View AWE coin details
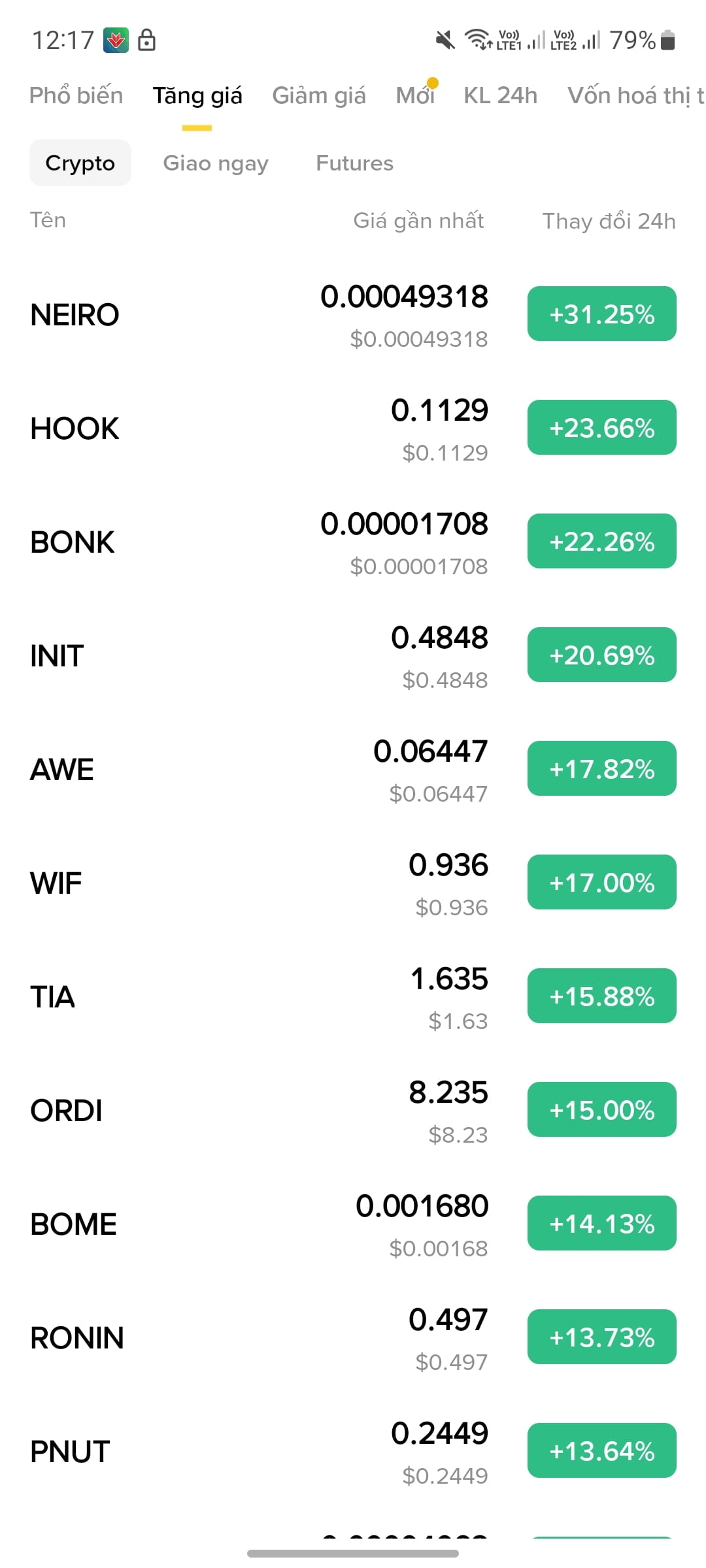Image resolution: width=706 pixels, height=1568 pixels. [x=353, y=769]
